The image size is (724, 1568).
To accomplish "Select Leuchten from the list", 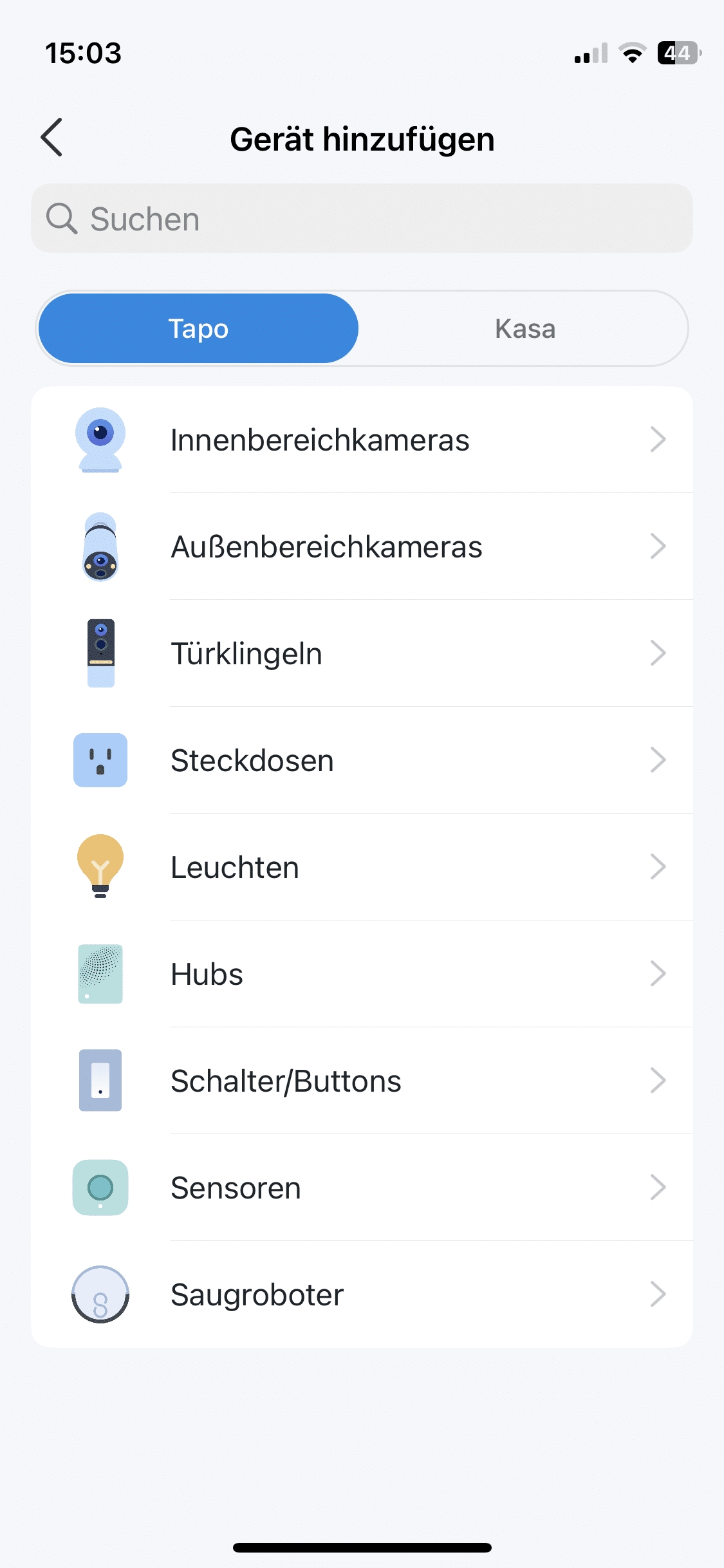I will (362, 868).
